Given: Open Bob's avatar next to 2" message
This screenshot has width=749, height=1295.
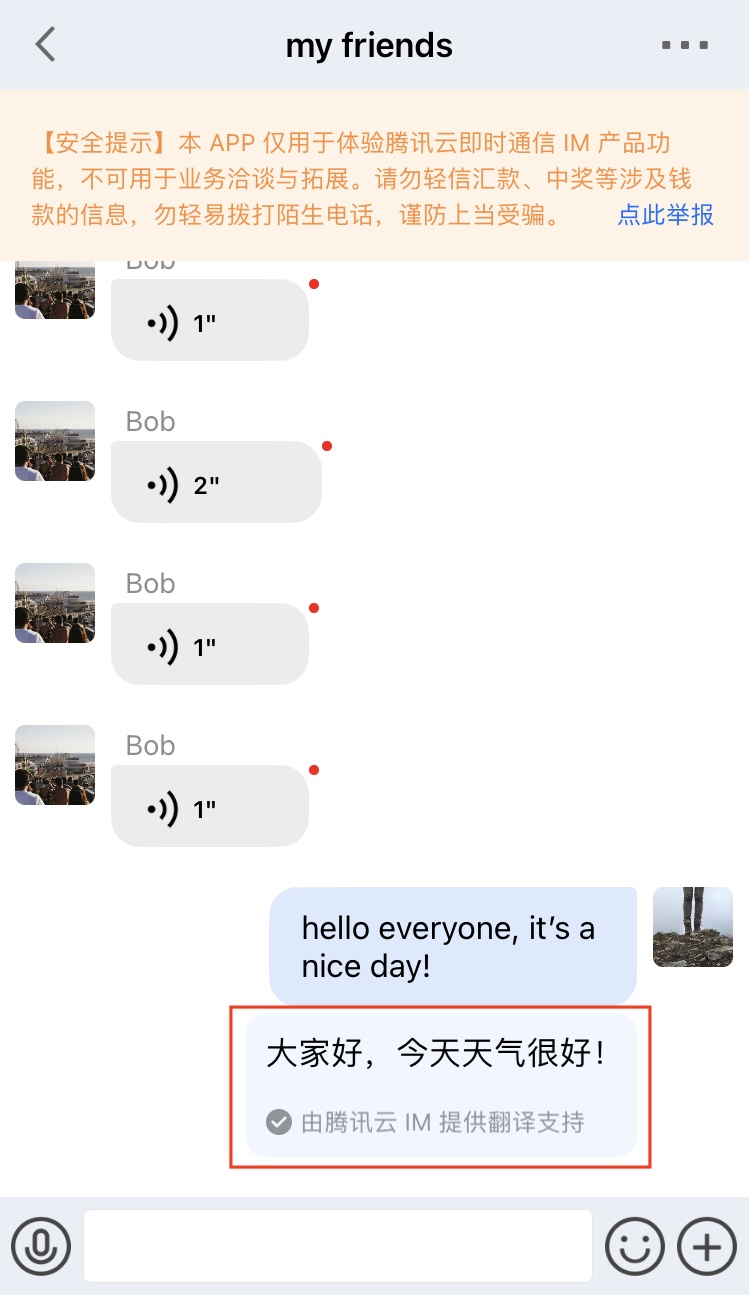Looking at the screenshot, I should pos(55,441).
